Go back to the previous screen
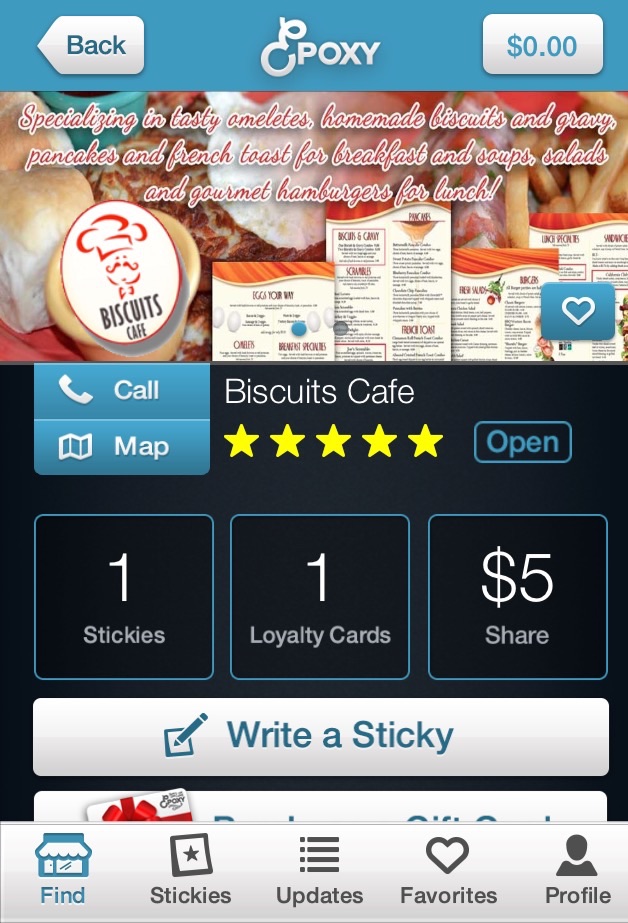This screenshot has width=628, height=923. pos(92,46)
